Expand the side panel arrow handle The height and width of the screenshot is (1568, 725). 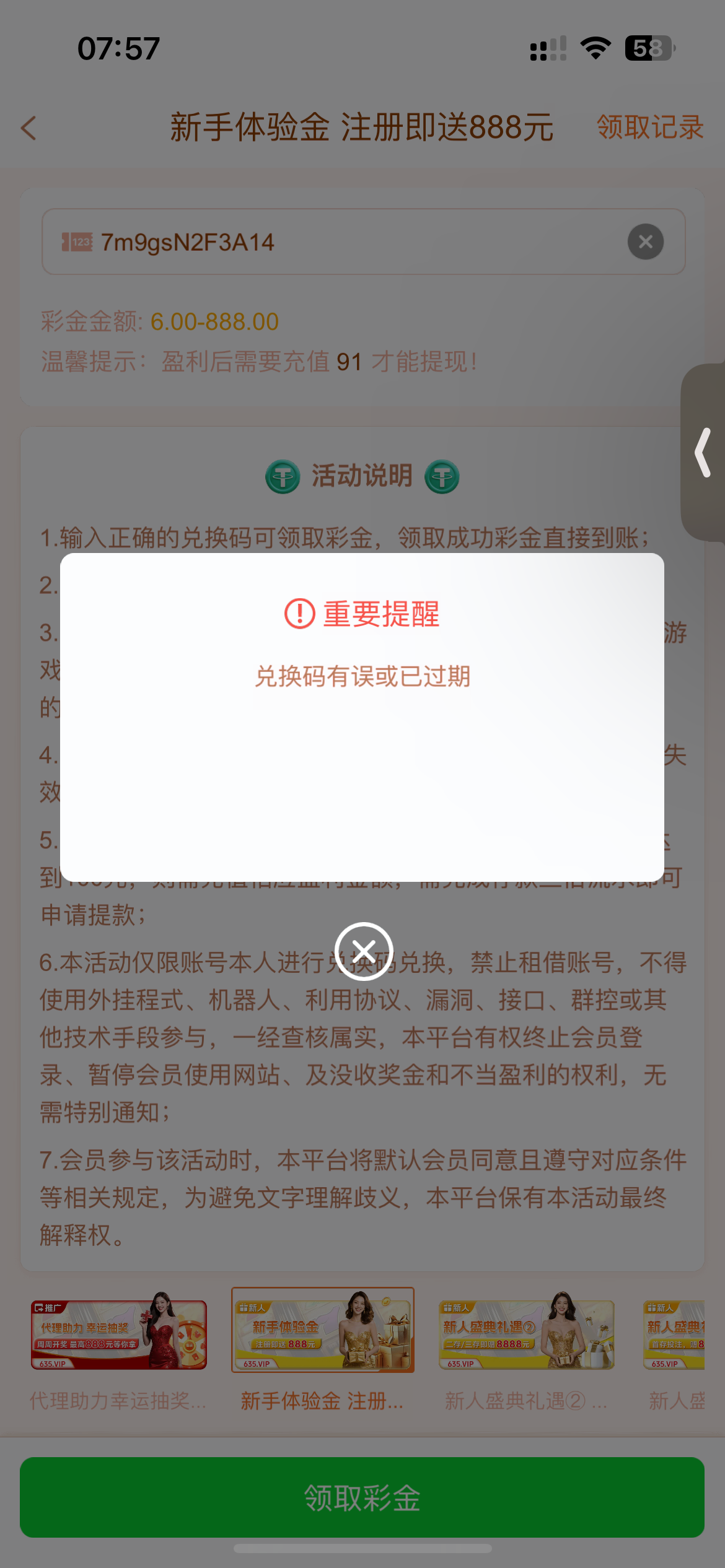click(x=703, y=453)
